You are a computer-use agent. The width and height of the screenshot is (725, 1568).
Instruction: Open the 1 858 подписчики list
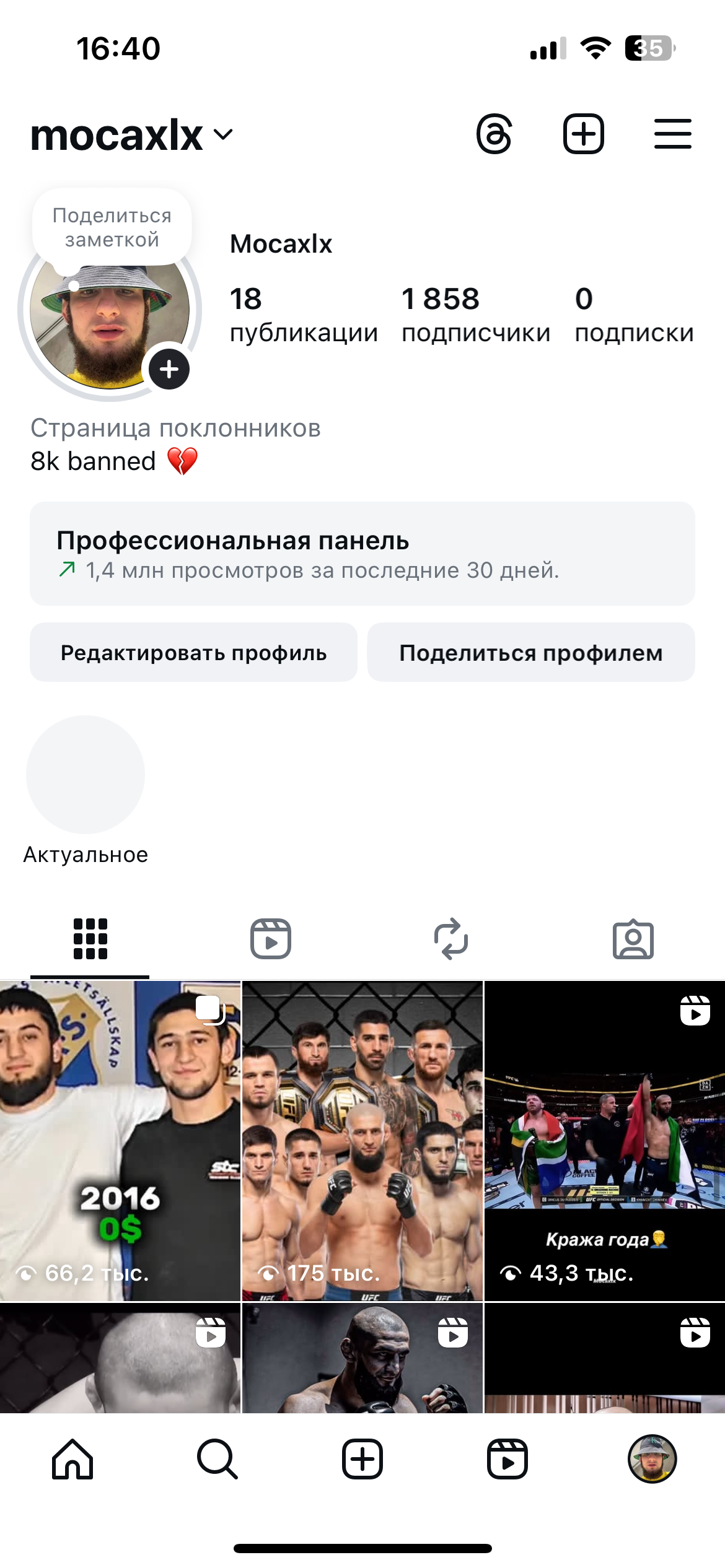click(475, 315)
